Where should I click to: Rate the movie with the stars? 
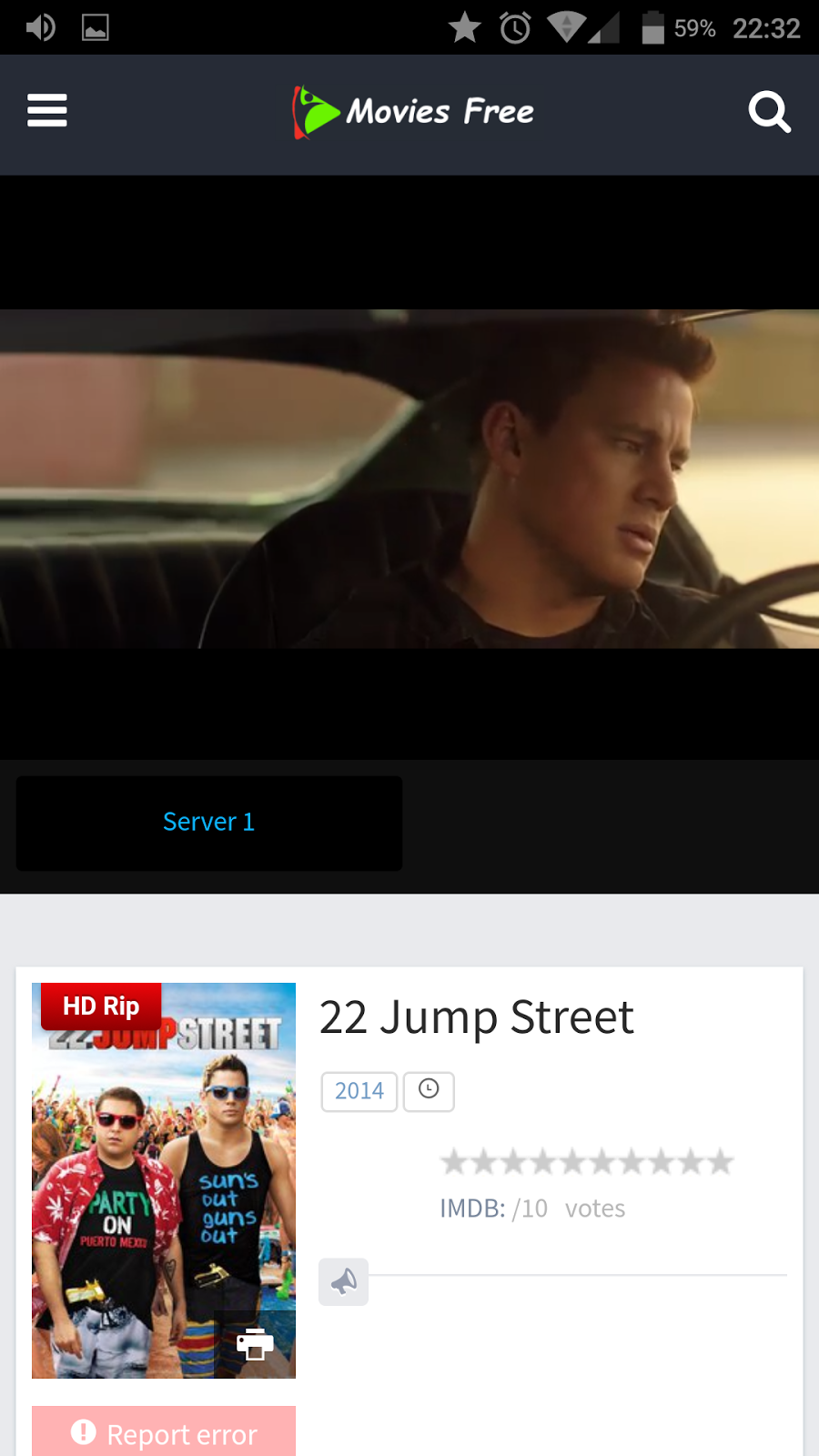pos(587,1162)
